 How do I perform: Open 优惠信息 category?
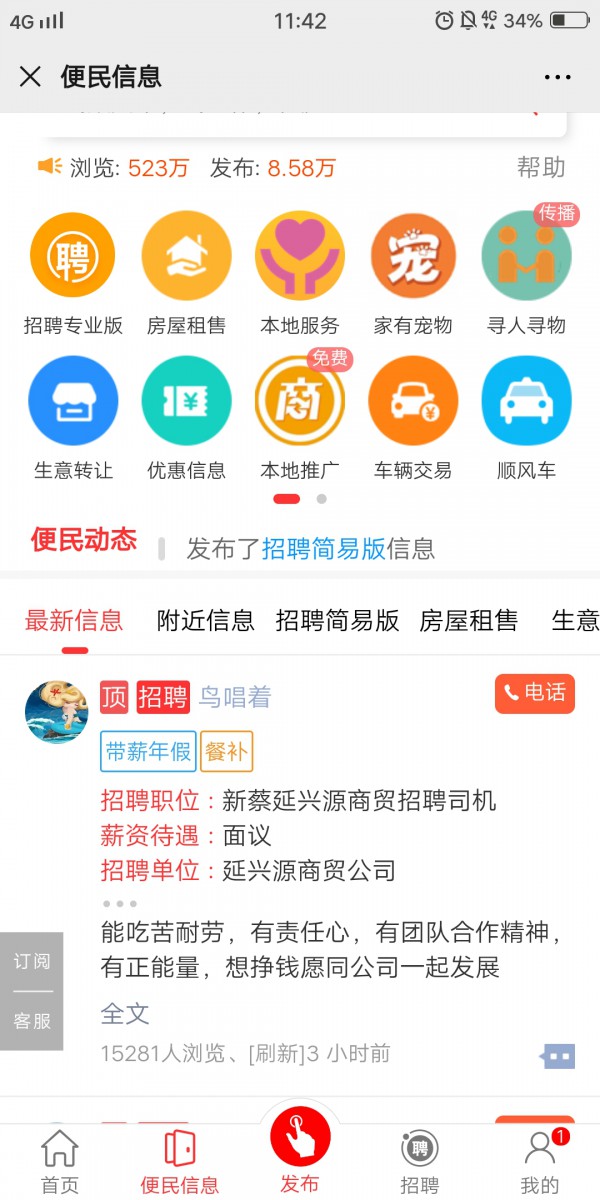coord(186,402)
